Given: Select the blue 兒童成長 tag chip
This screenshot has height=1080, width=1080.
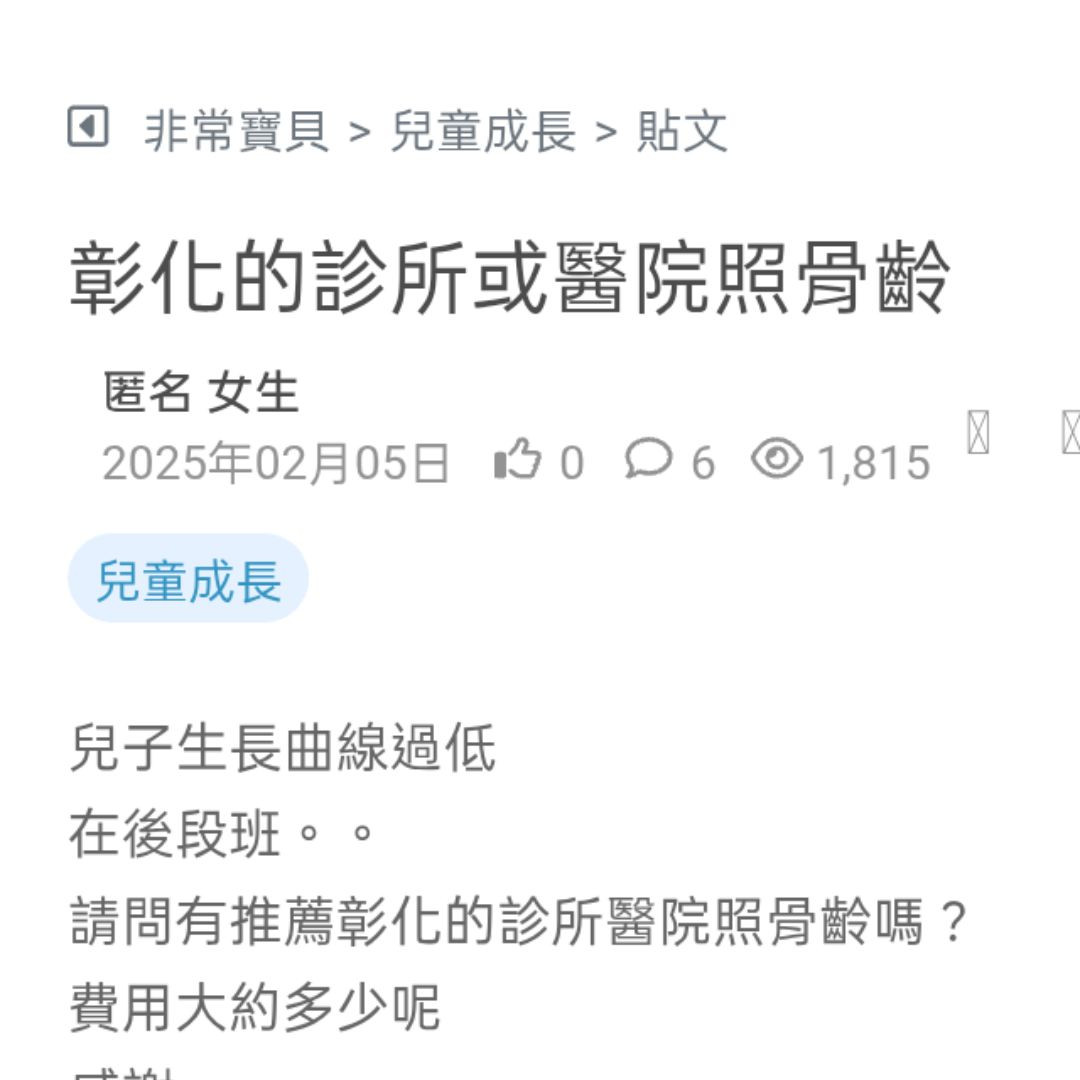Looking at the screenshot, I should [x=188, y=581].
